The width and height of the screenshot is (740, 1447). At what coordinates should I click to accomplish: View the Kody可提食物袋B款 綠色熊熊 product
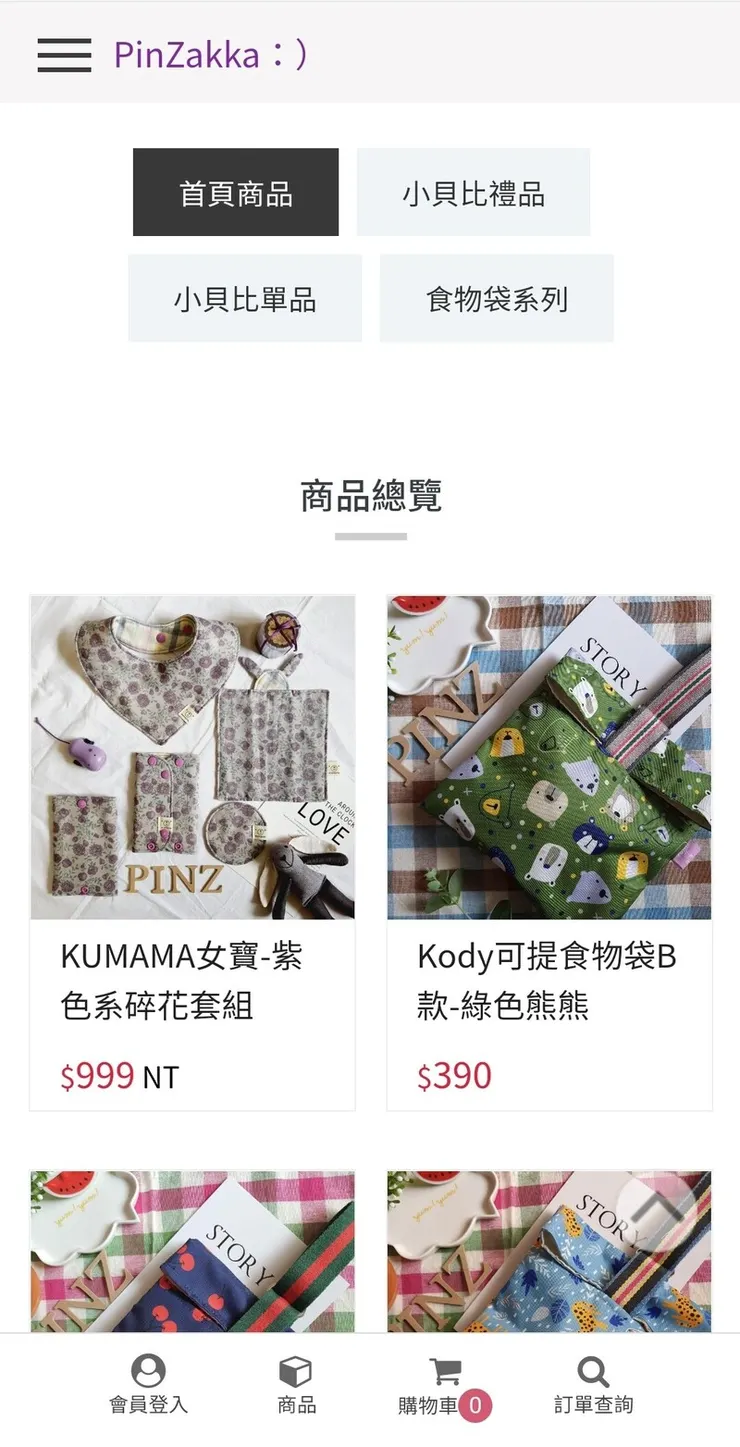coord(549,852)
